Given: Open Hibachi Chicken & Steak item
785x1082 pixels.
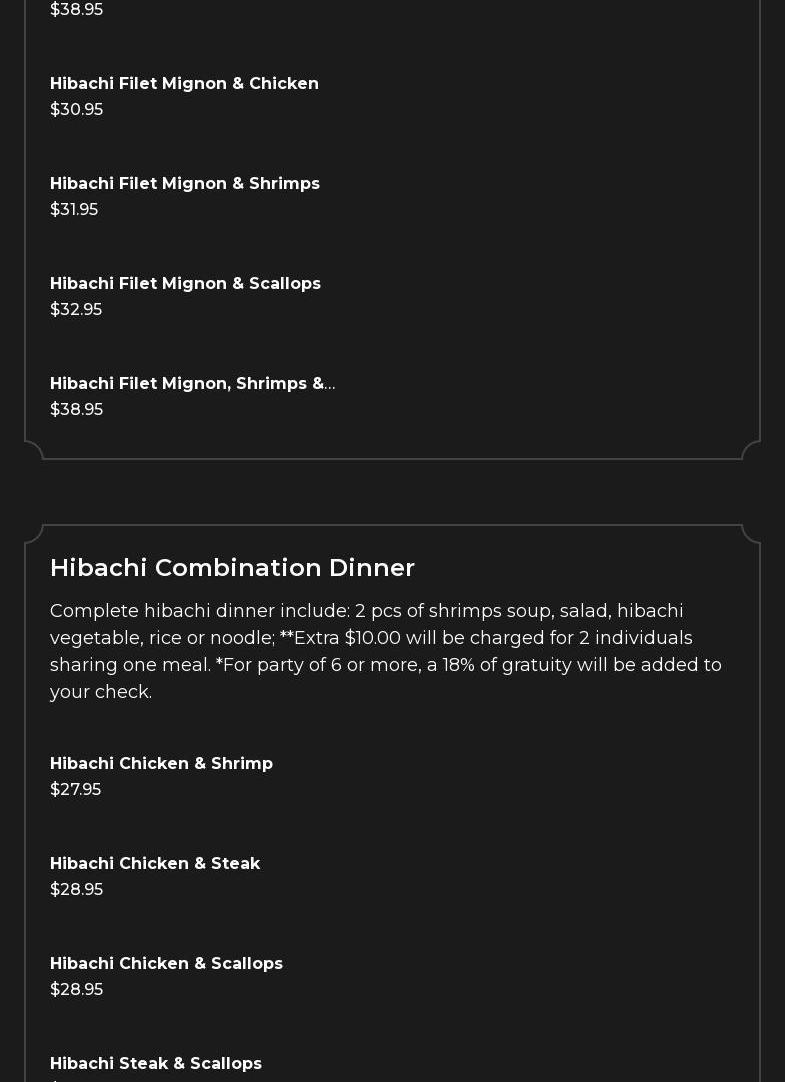Looking at the screenshot, I should coord(155,864).
